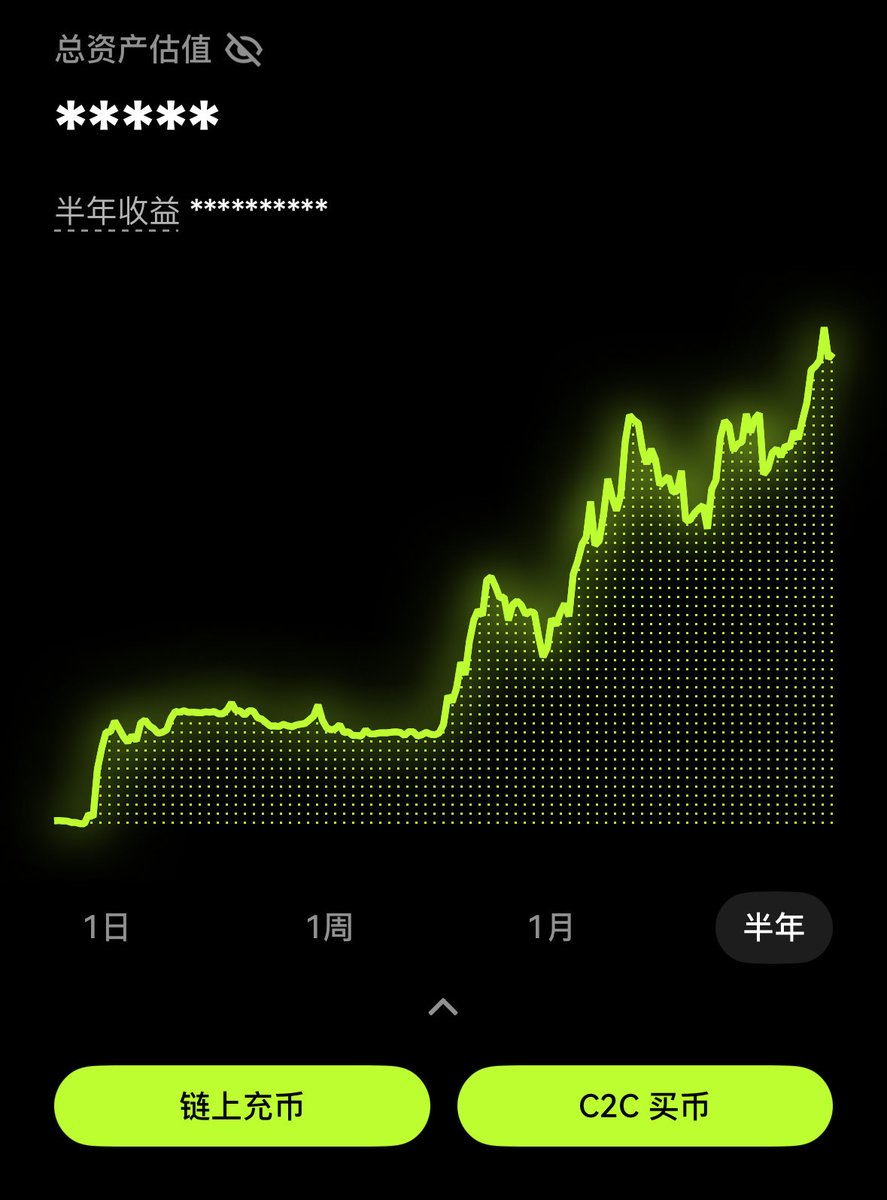The width and height of the screenshot is (887, 1200).
Task: Switch chart range to 1周
Action: pyautogui.click(x=329, y=928)
